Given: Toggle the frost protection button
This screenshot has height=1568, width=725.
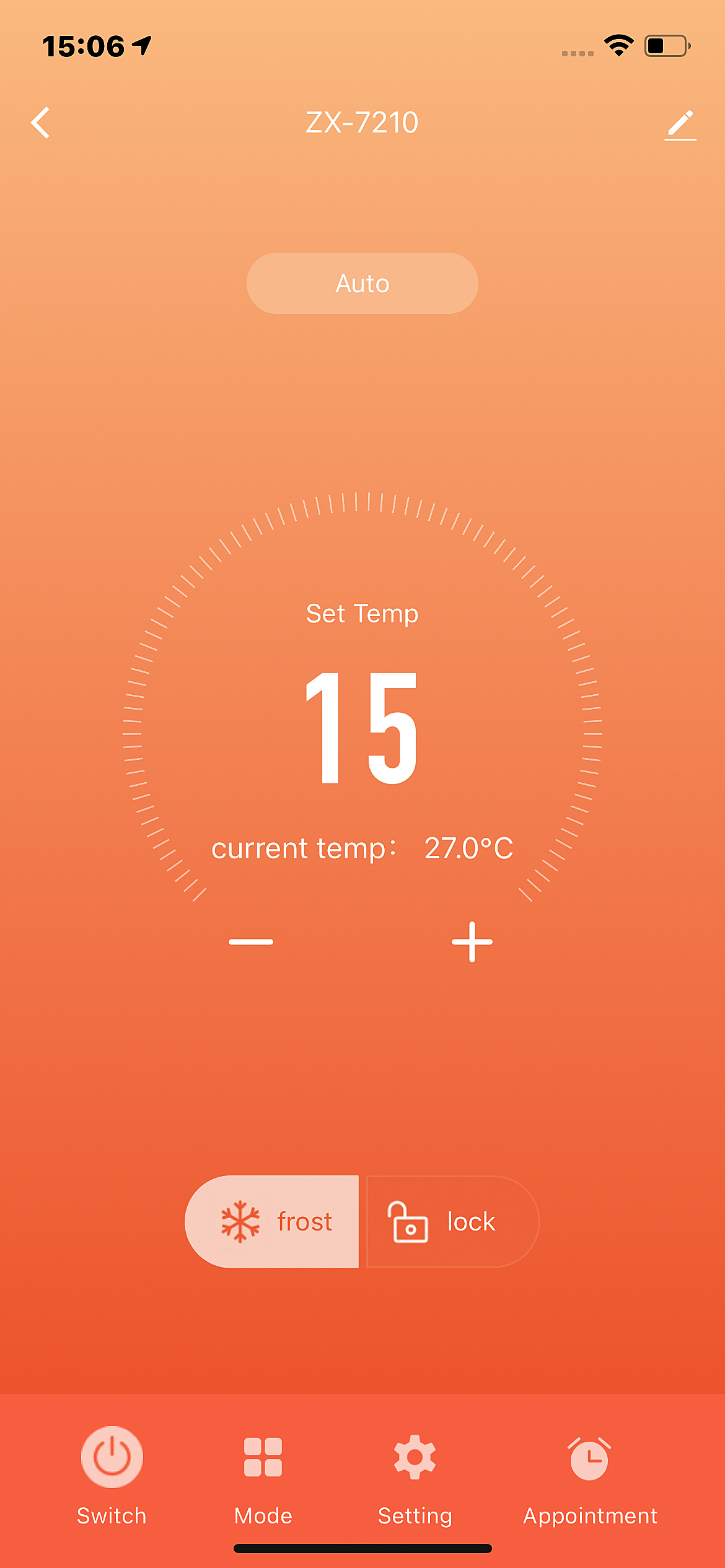Looking at the screenshot, I should (273, 1221).
